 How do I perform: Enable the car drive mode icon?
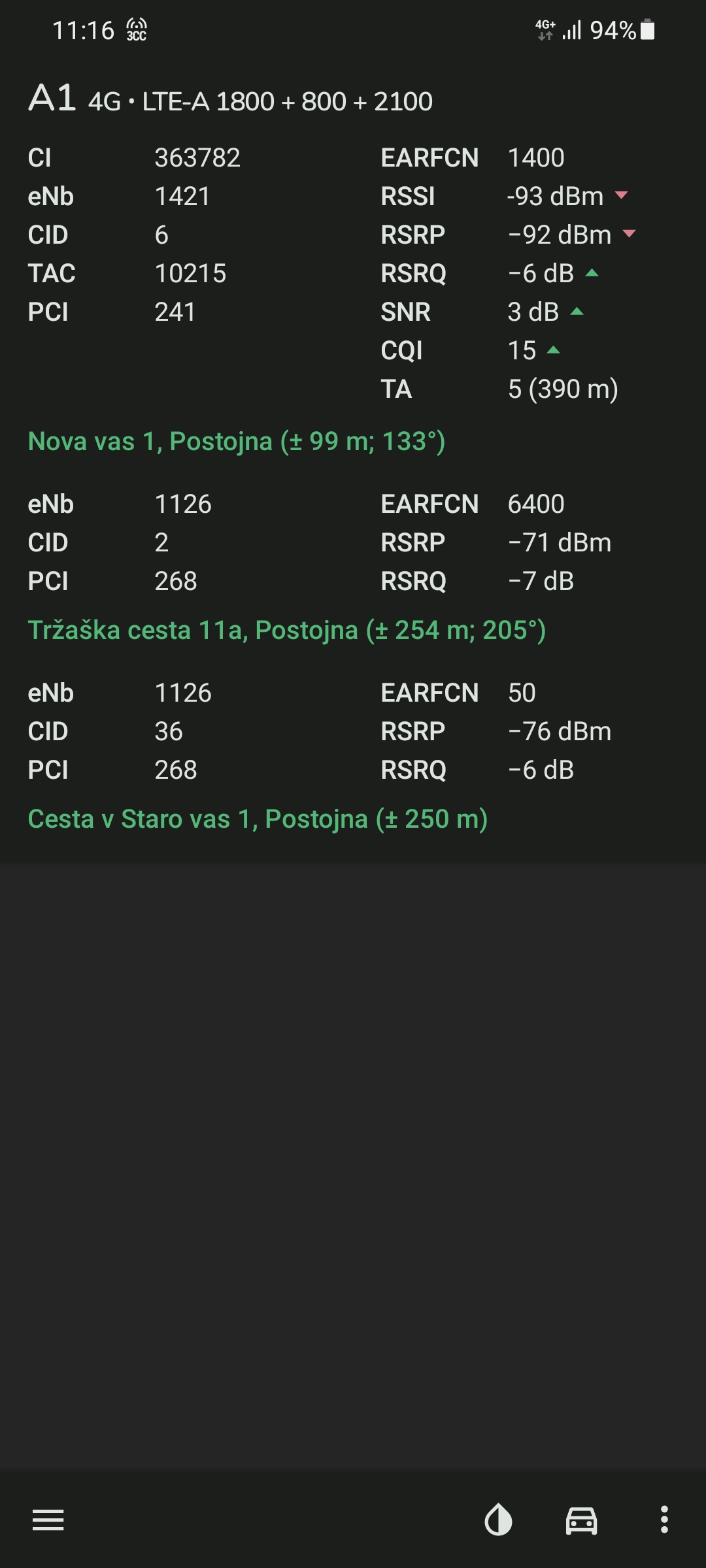click(x=581, y=1520)
